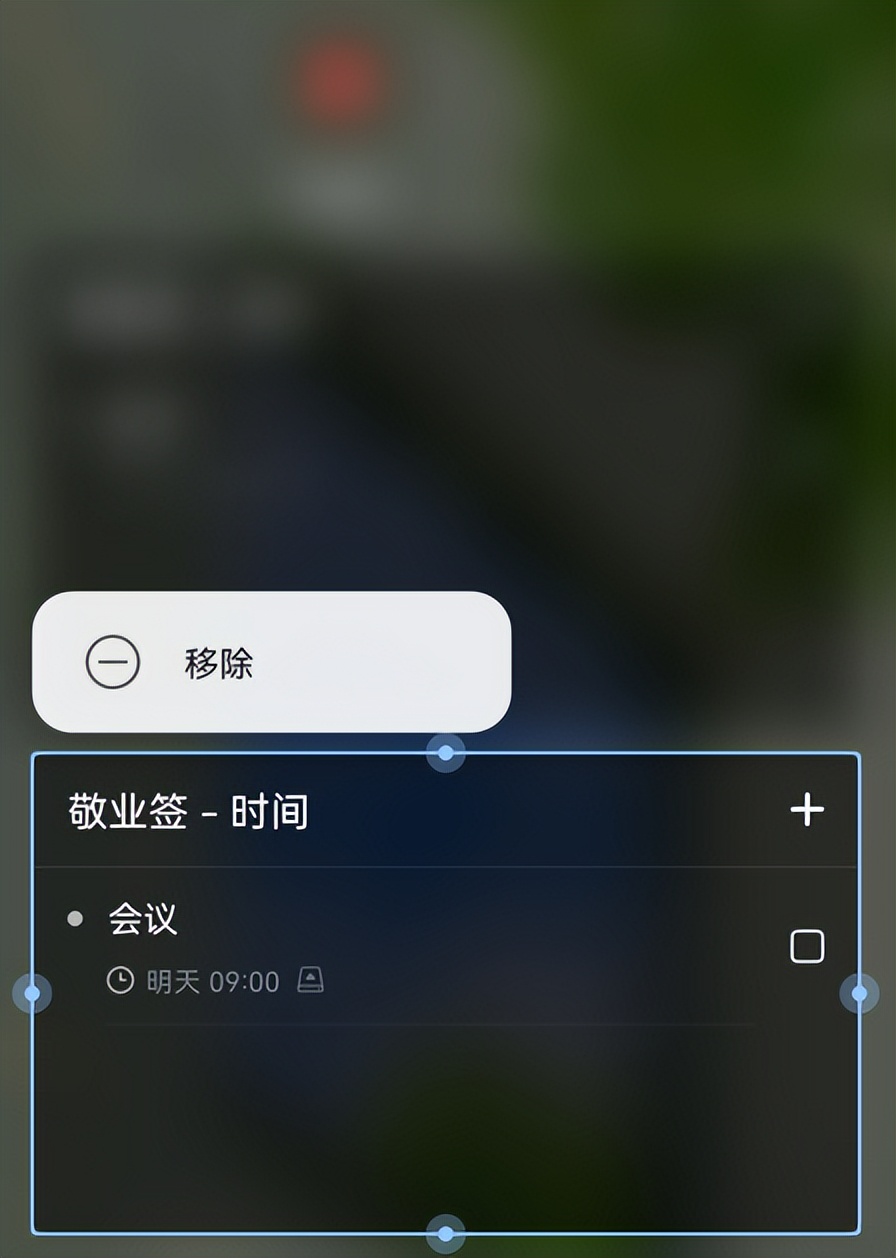Tap the top resize handle of the widget
The image size is (896, 1258).
(444, 753)
